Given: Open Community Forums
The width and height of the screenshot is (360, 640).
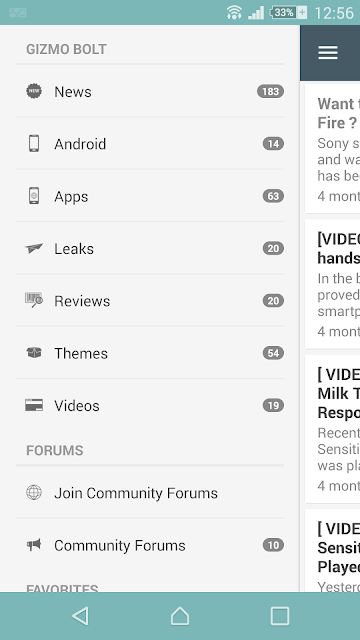Looking at the screenshot, I should [x=150, y=545].
